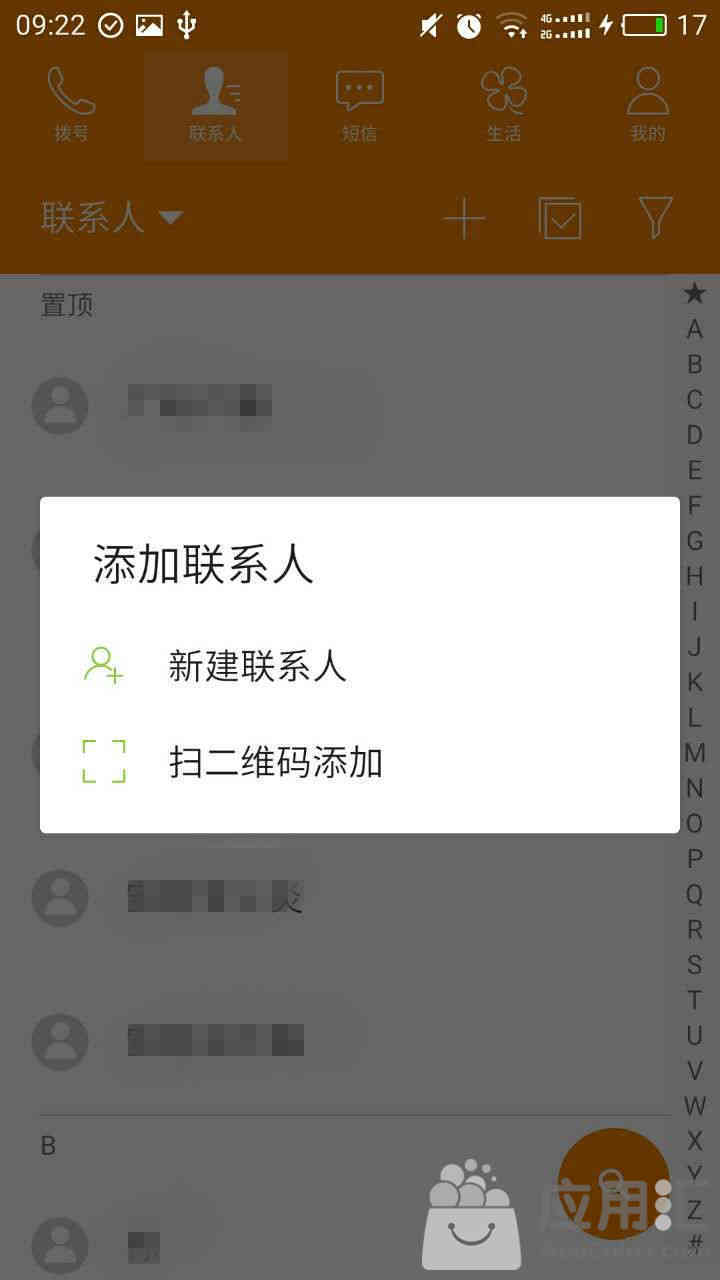
Task: Switch to the 拨号 tab
Action: click(x=72, y=106)
